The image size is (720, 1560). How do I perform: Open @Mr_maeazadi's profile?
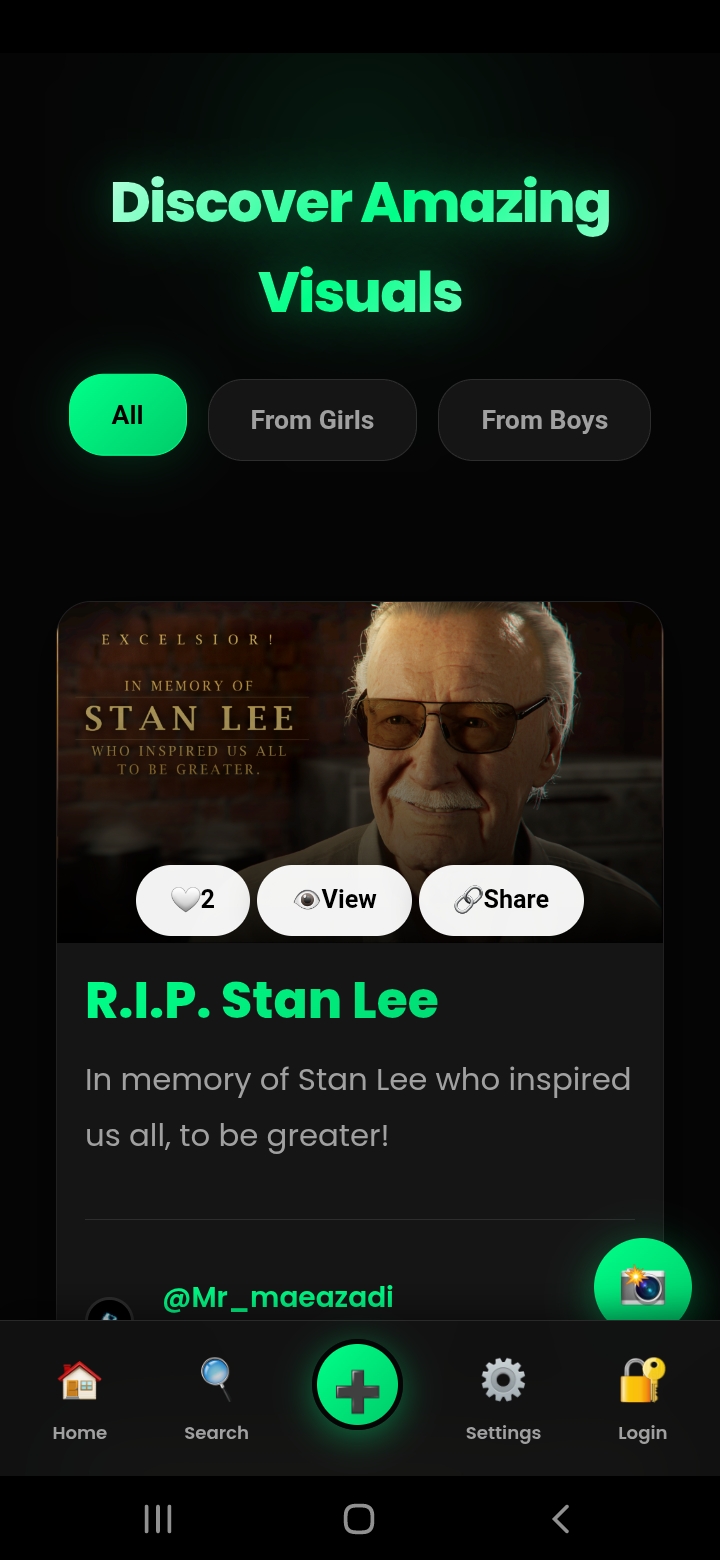[278, 1297]
